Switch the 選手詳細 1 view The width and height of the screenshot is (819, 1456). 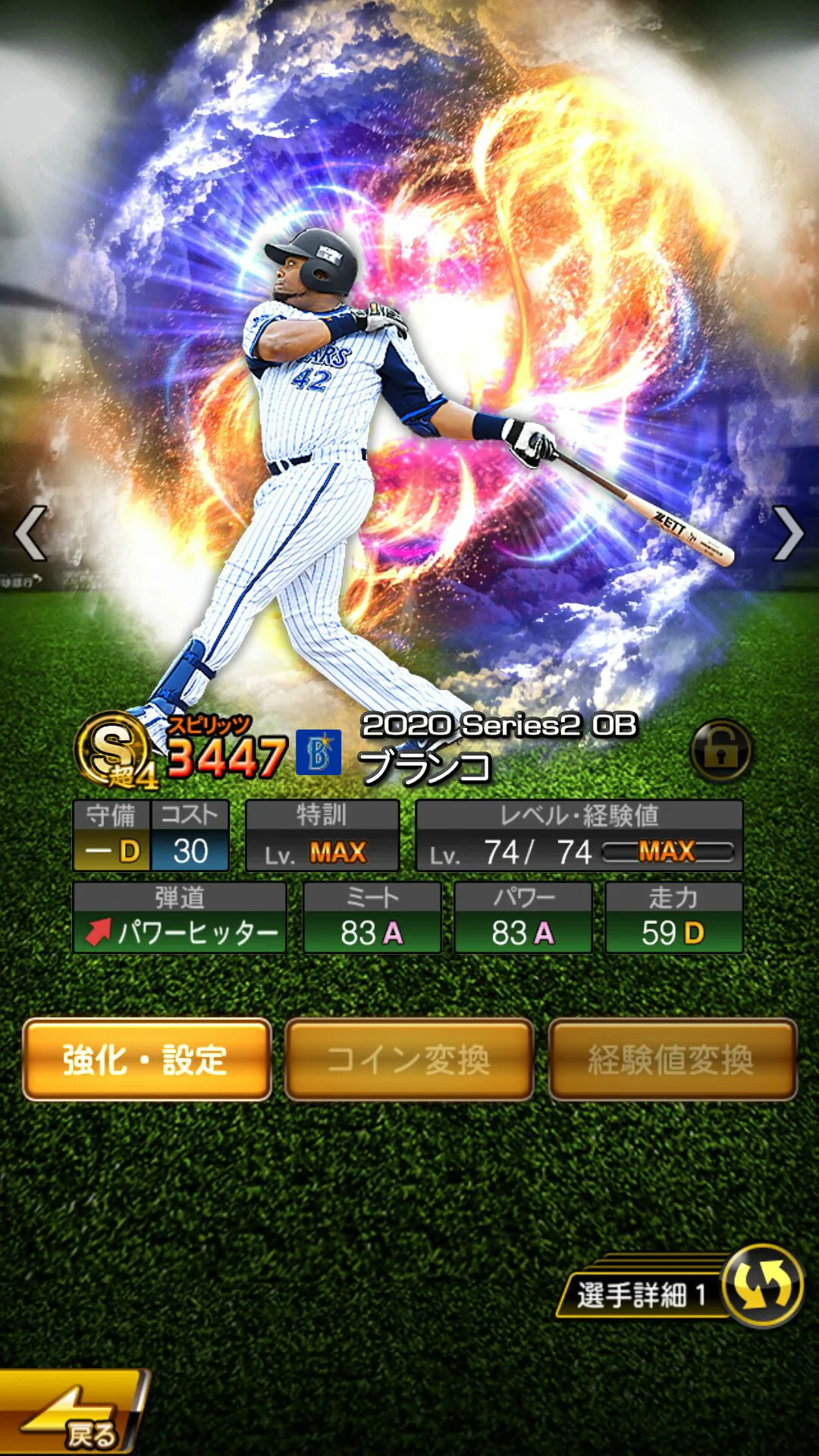[762, 1285]
